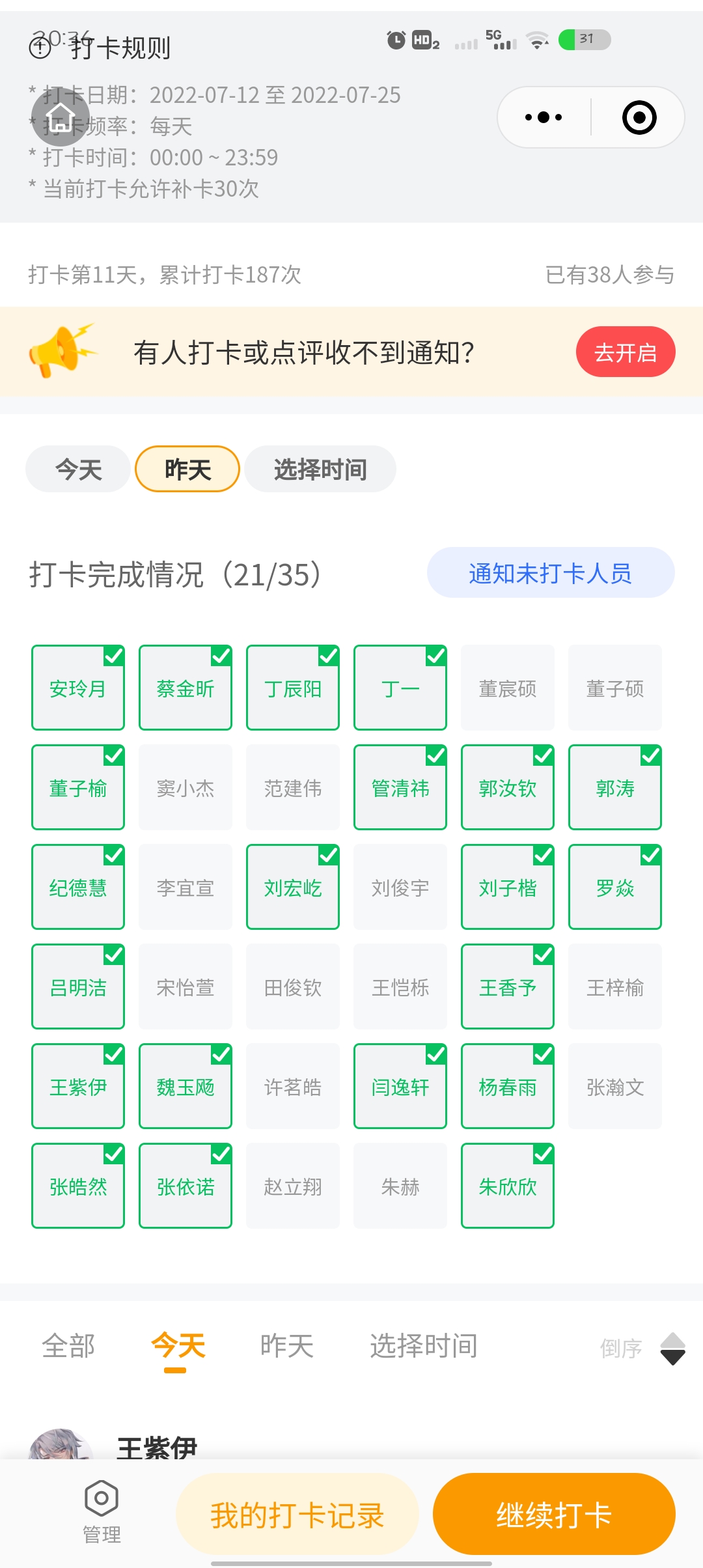Viewport: 703px width, 1568px height.
Task: Open the 管理 hexagon icon
Action: 100,1496
